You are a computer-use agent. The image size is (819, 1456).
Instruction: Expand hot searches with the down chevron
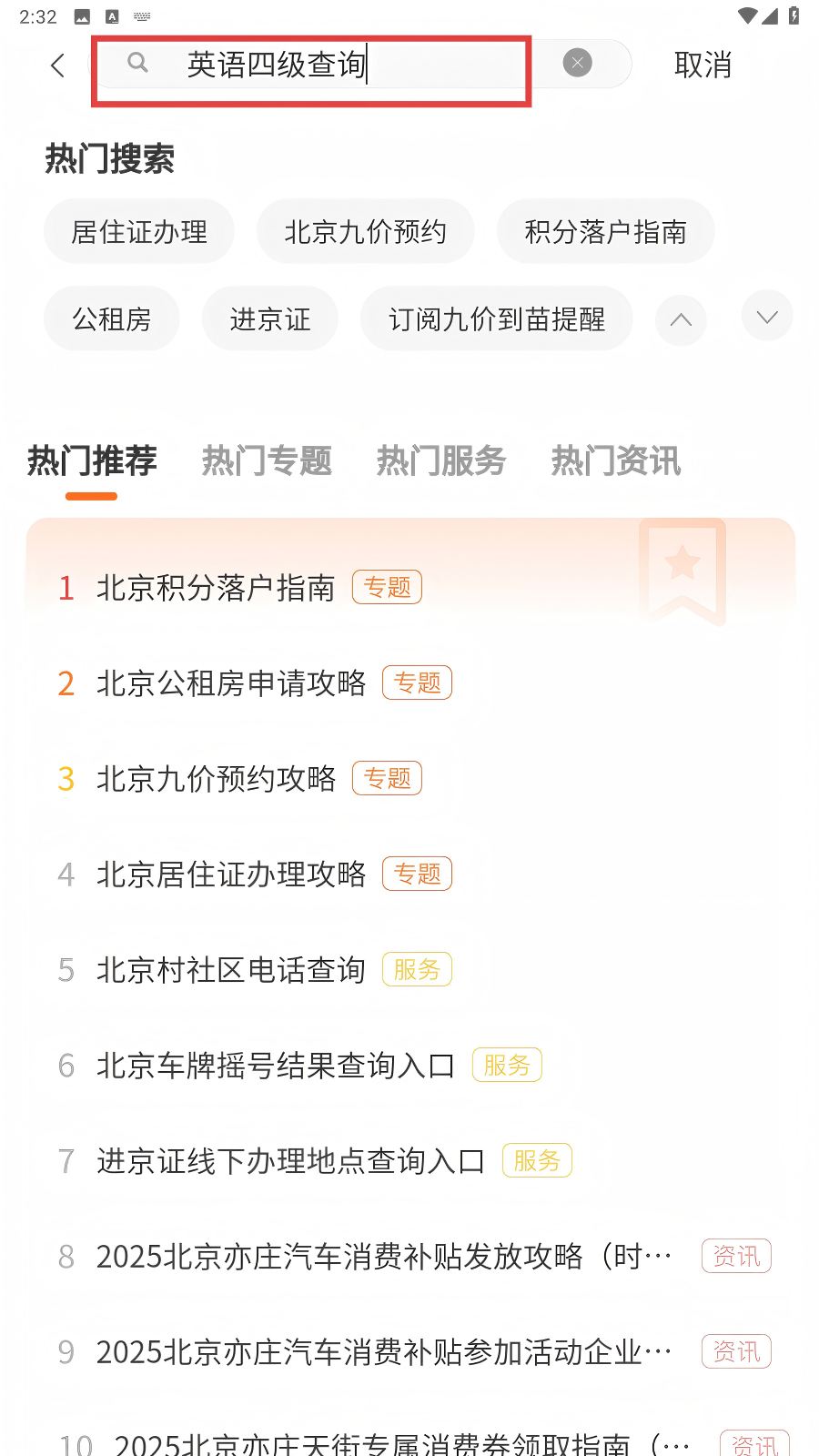[x=767, y=317]
